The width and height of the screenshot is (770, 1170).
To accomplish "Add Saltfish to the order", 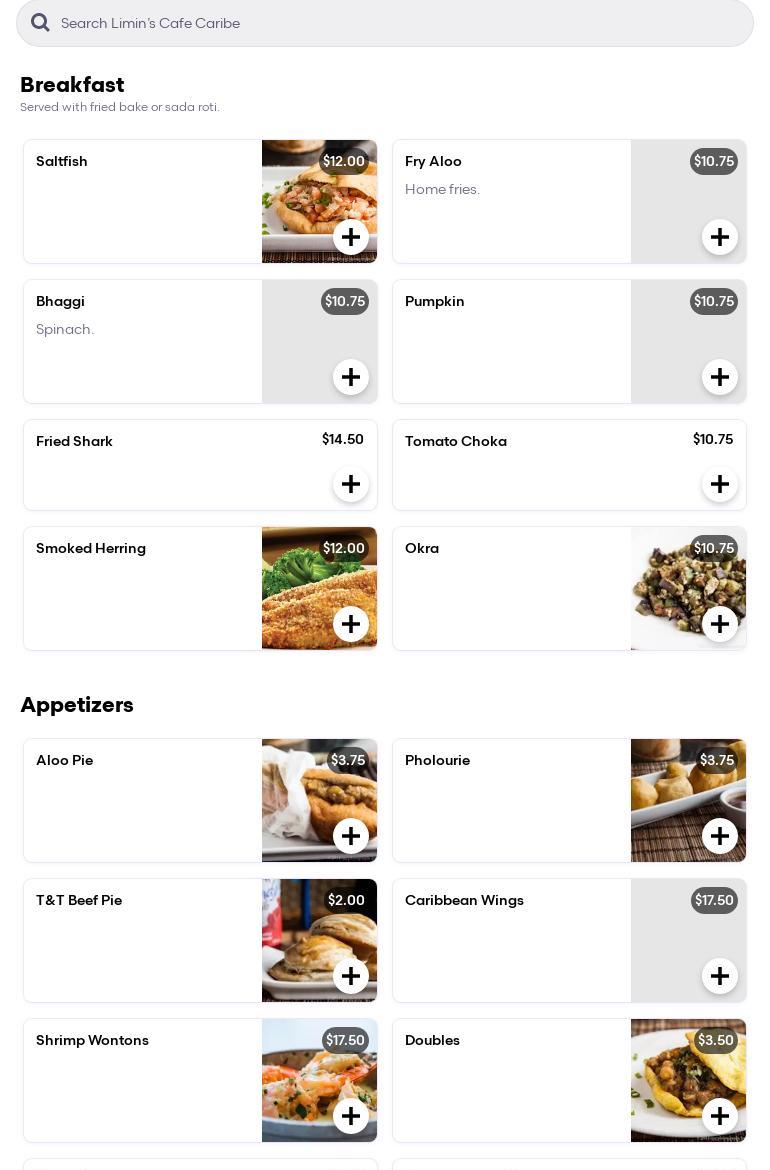I will coord(351,237).
